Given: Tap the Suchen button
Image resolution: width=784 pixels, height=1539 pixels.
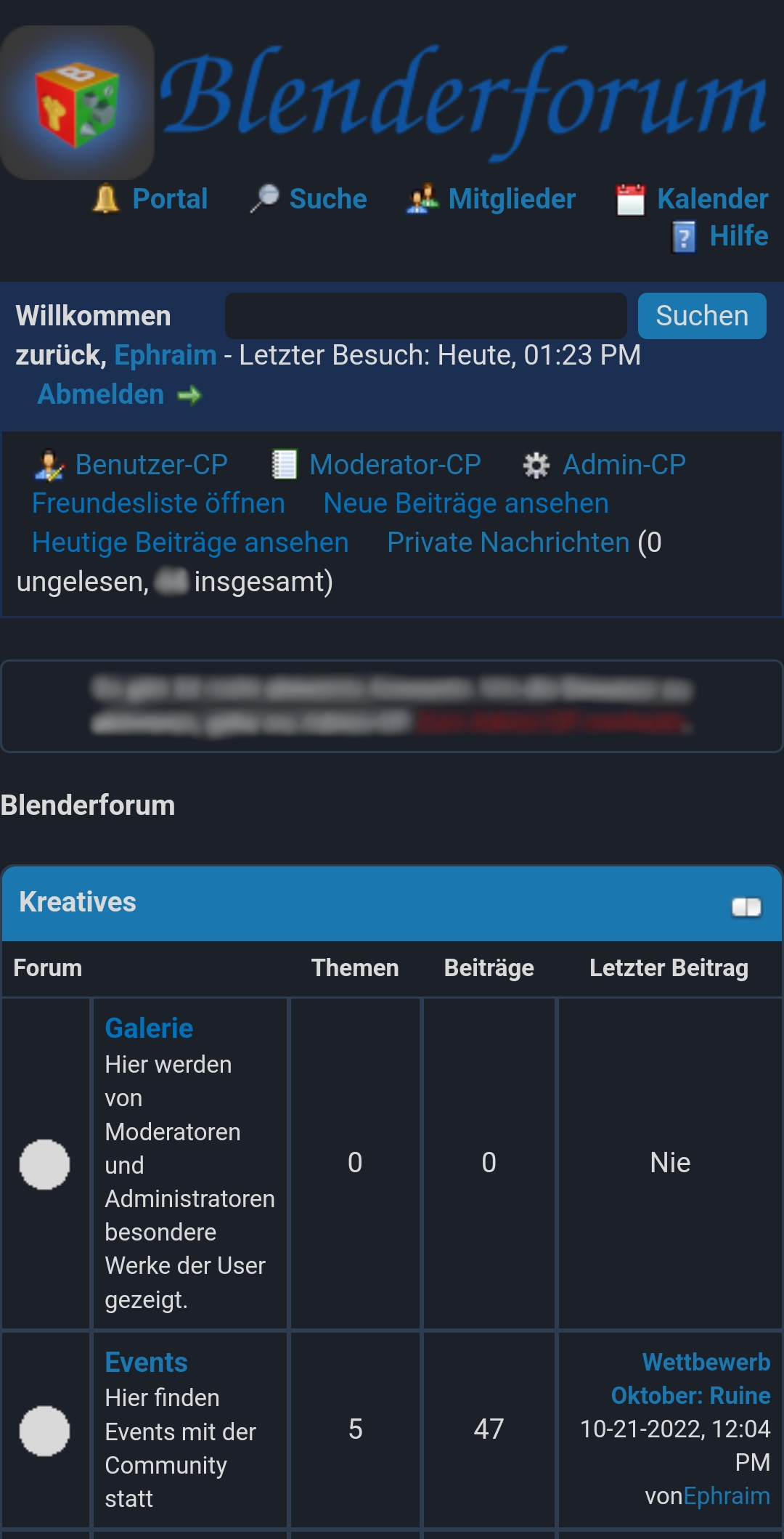Looking at the screenshot, I should (701, 316).
